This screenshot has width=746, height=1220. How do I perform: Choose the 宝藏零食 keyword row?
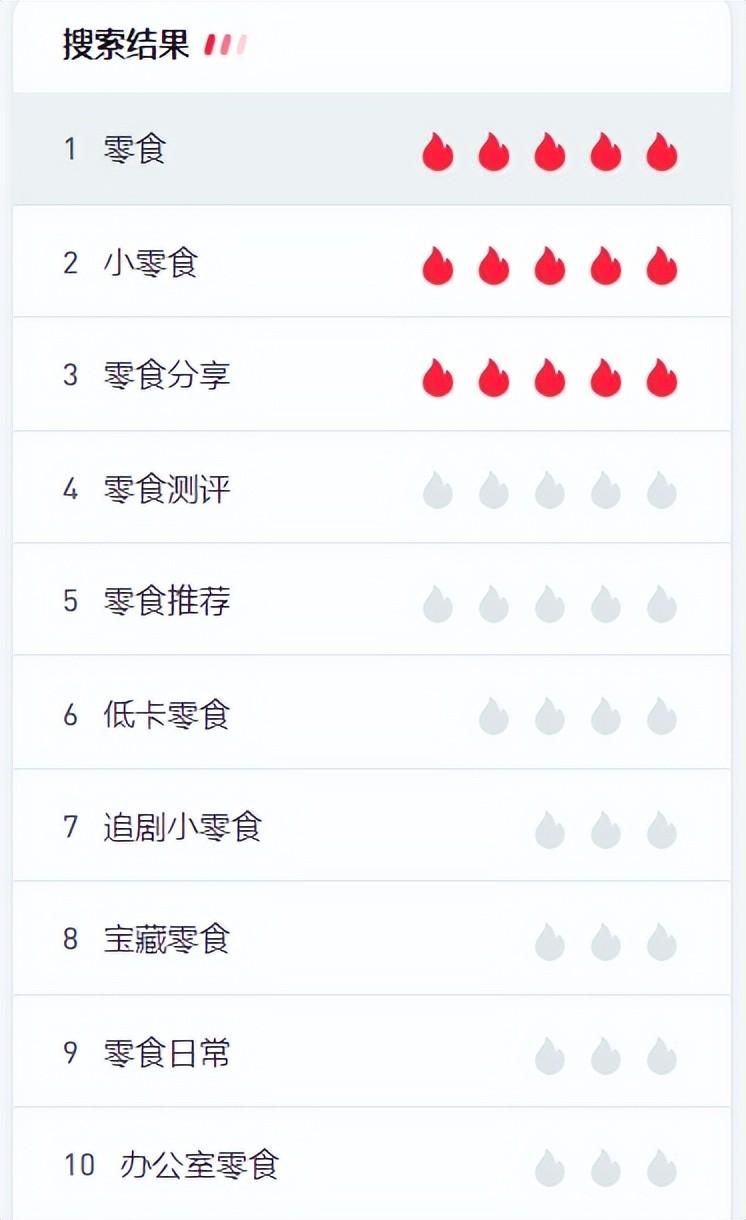167,939
